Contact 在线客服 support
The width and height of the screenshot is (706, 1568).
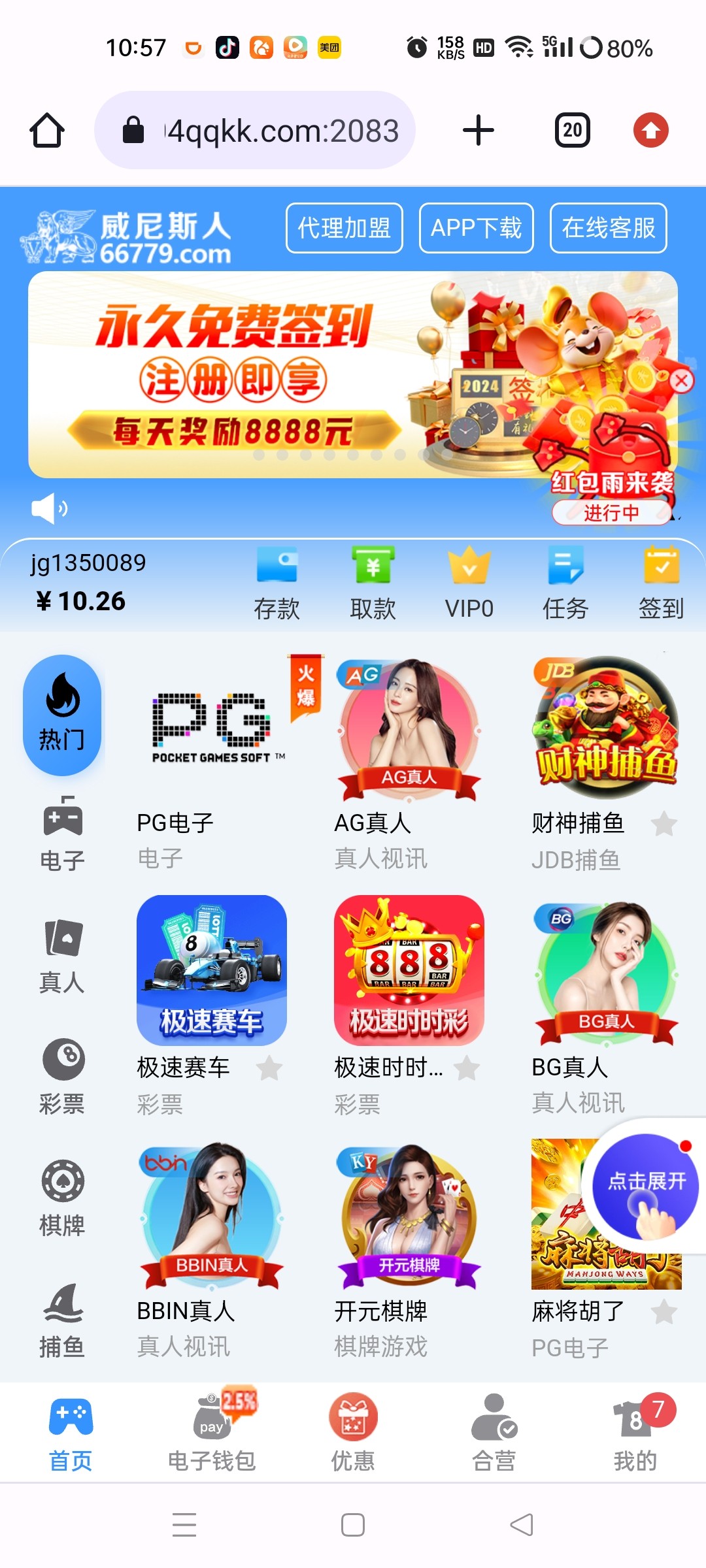[608, 228]
